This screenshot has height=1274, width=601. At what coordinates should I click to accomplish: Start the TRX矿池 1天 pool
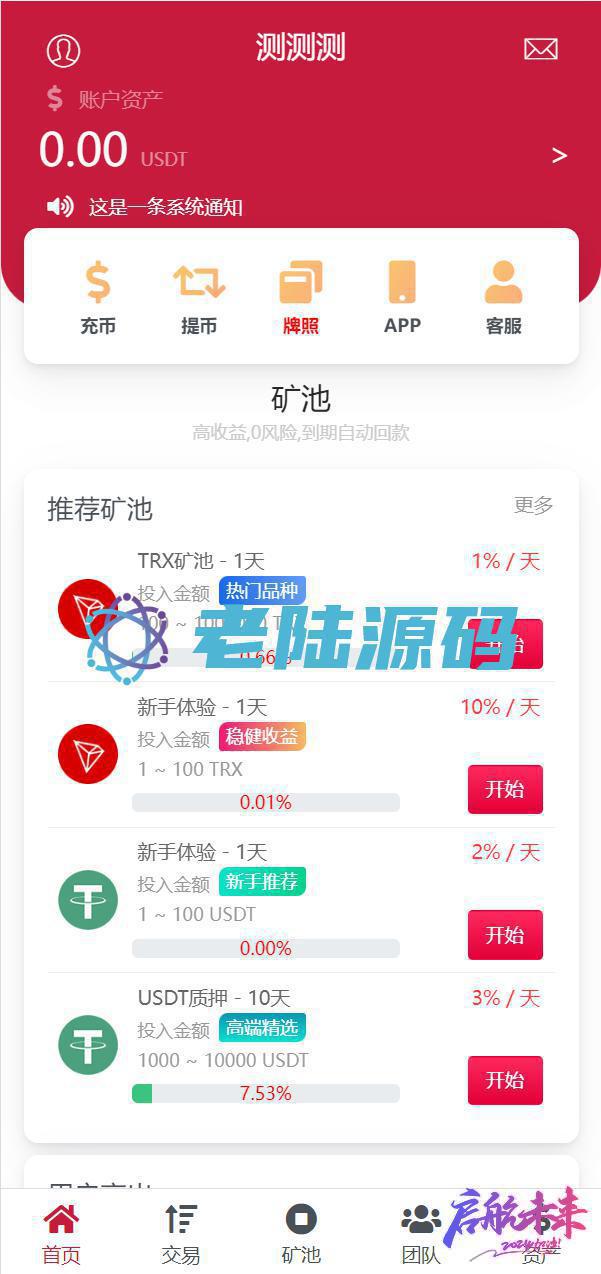point(505,644)
